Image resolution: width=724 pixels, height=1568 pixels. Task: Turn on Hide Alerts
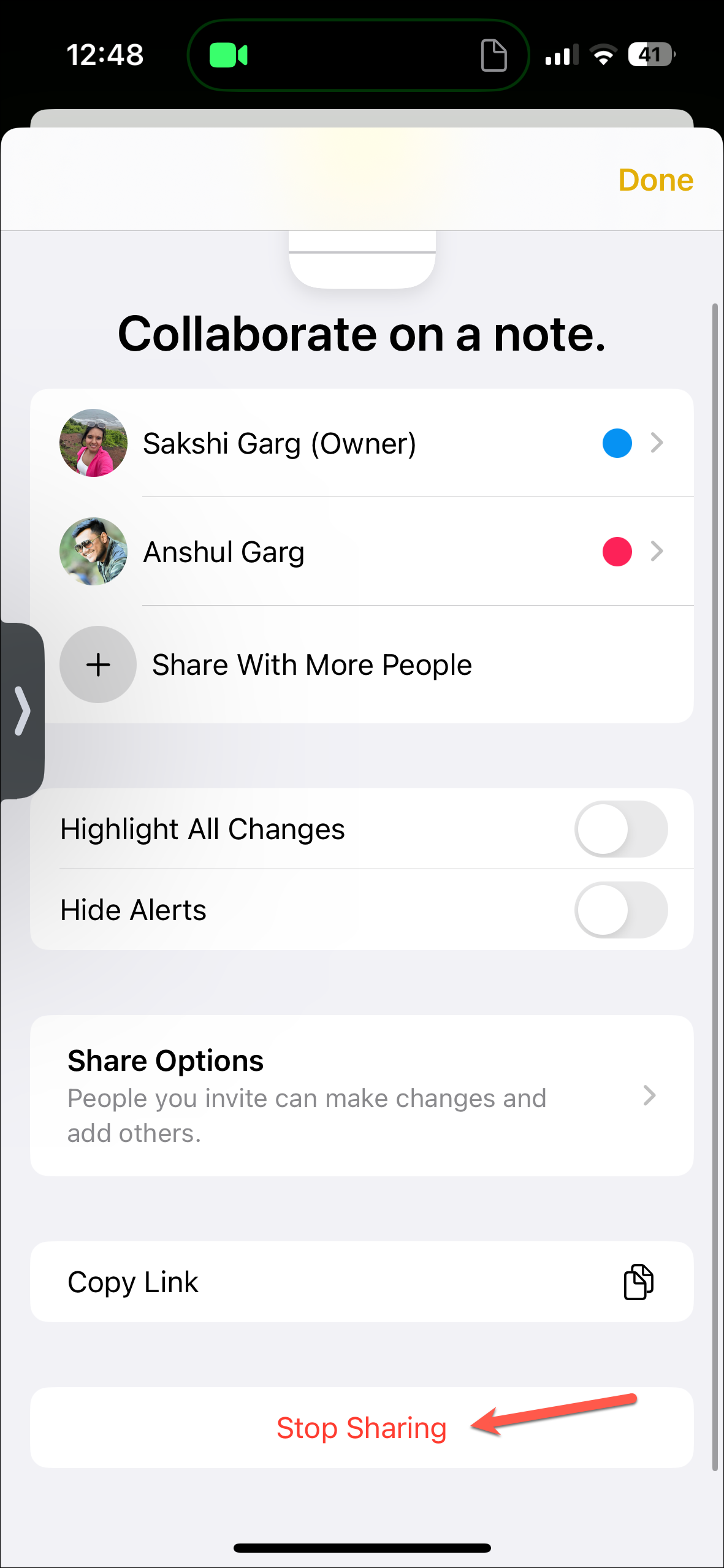pos(620,910)
